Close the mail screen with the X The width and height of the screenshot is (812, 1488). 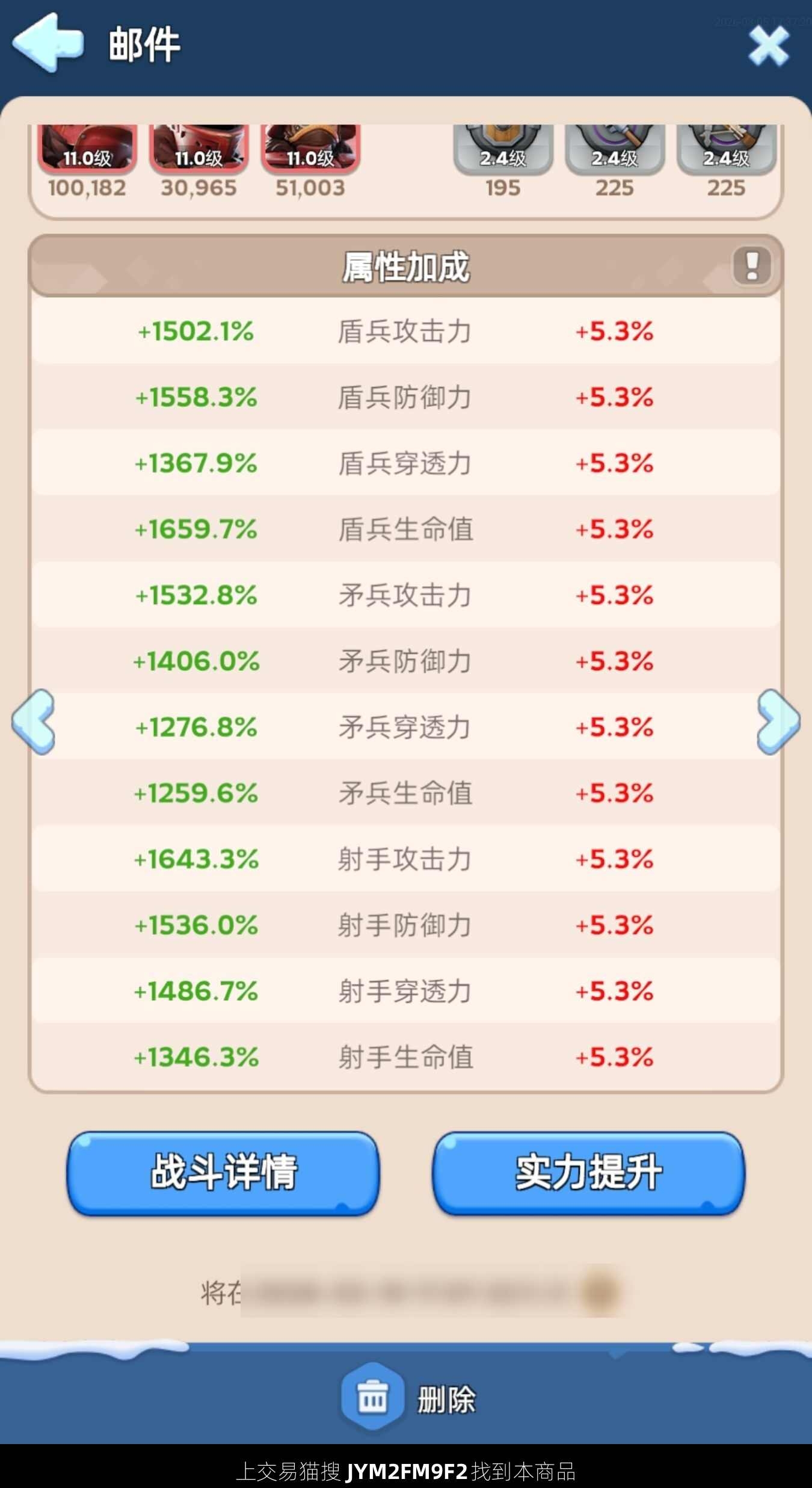coord(768,46)
